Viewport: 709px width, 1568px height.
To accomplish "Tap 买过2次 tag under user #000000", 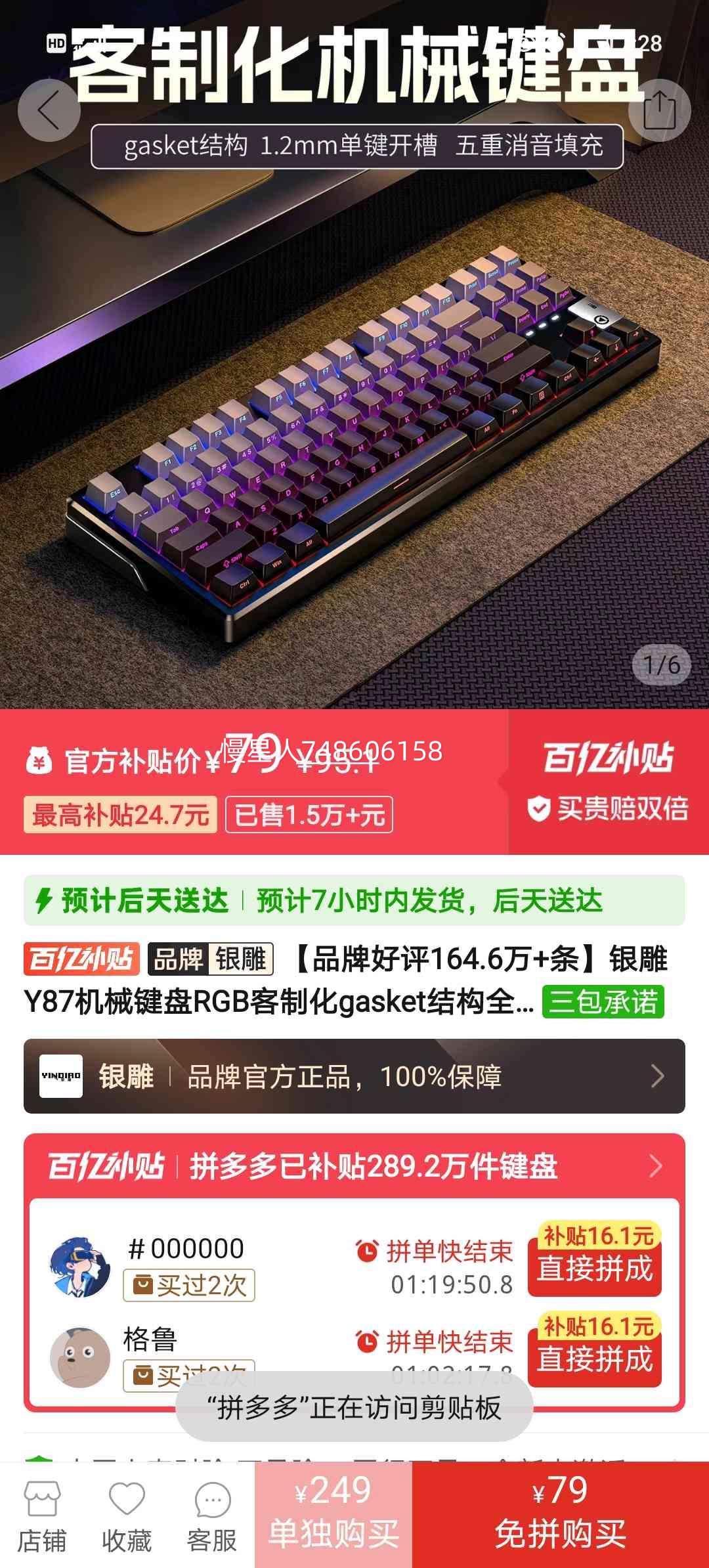I will (x=190, y=1286).
